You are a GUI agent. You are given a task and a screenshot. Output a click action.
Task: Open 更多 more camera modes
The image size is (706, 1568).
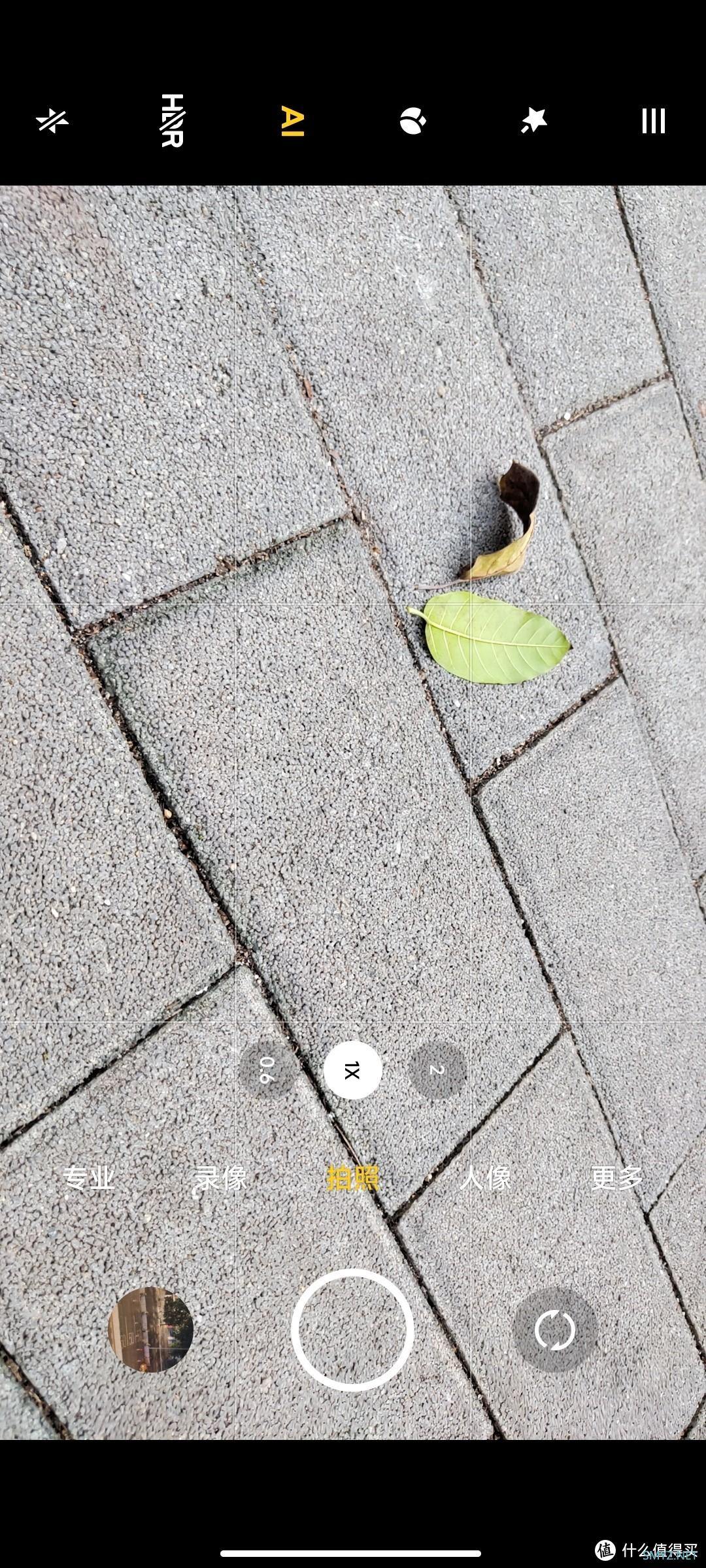616,1178
